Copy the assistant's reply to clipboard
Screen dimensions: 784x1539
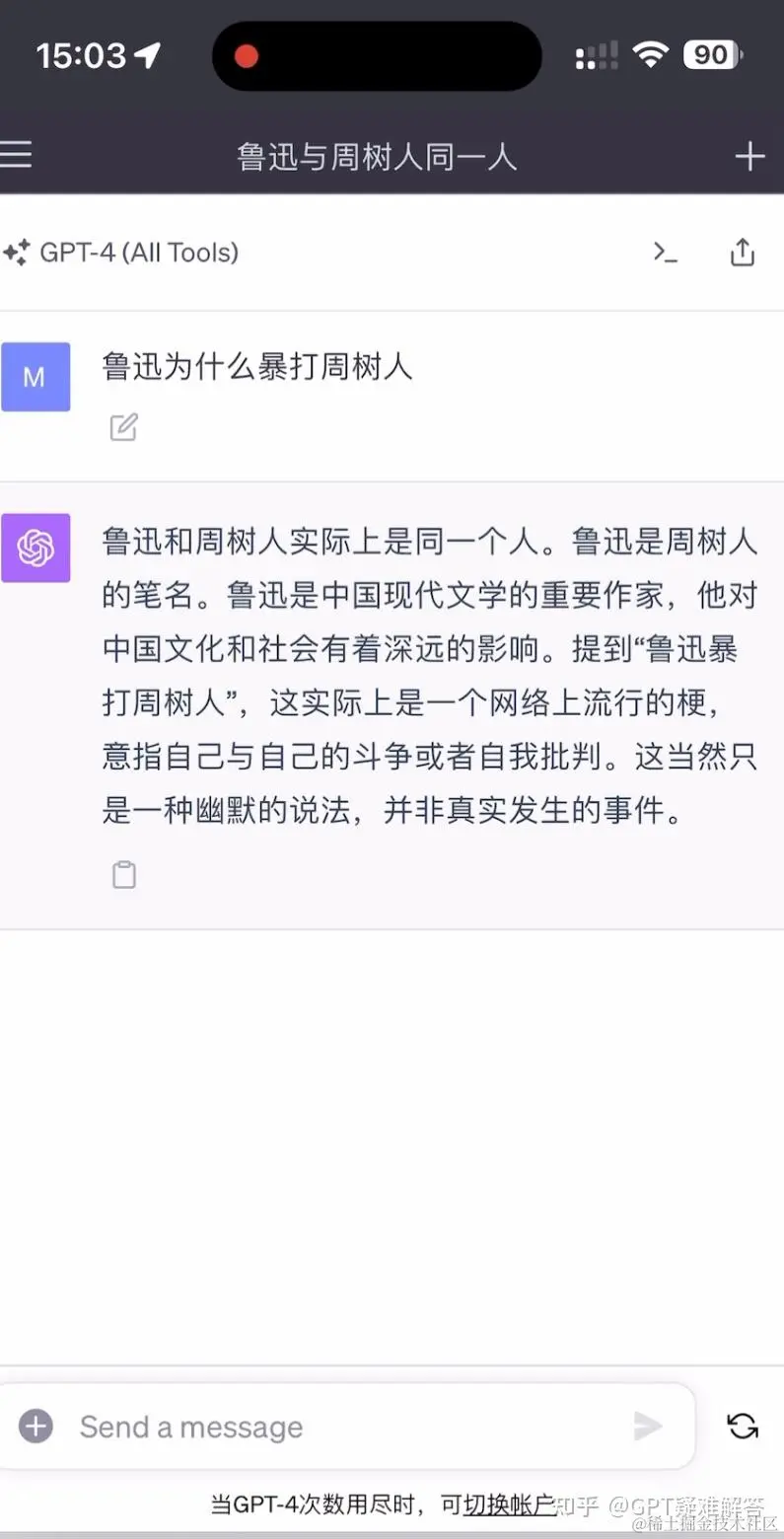coord(123,875)
